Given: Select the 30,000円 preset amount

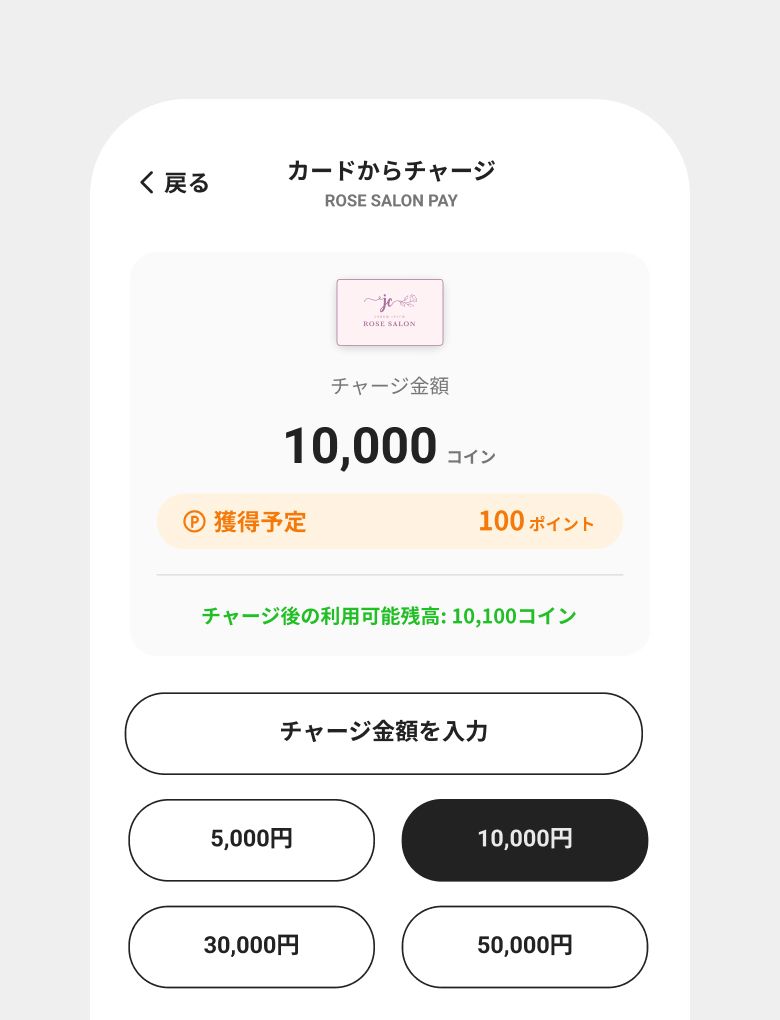Looking at the screenshot, I should coord(251,946).
